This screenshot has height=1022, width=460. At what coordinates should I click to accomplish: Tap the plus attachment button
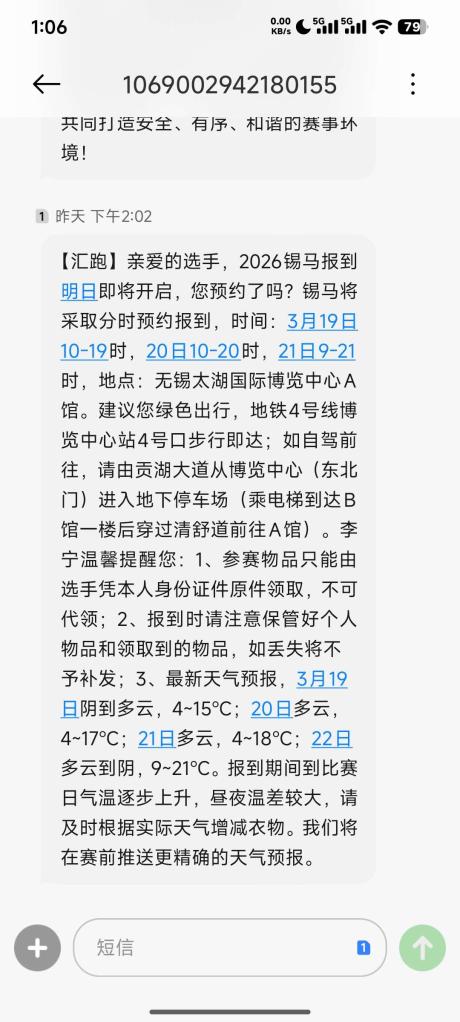tap(37, 948)
